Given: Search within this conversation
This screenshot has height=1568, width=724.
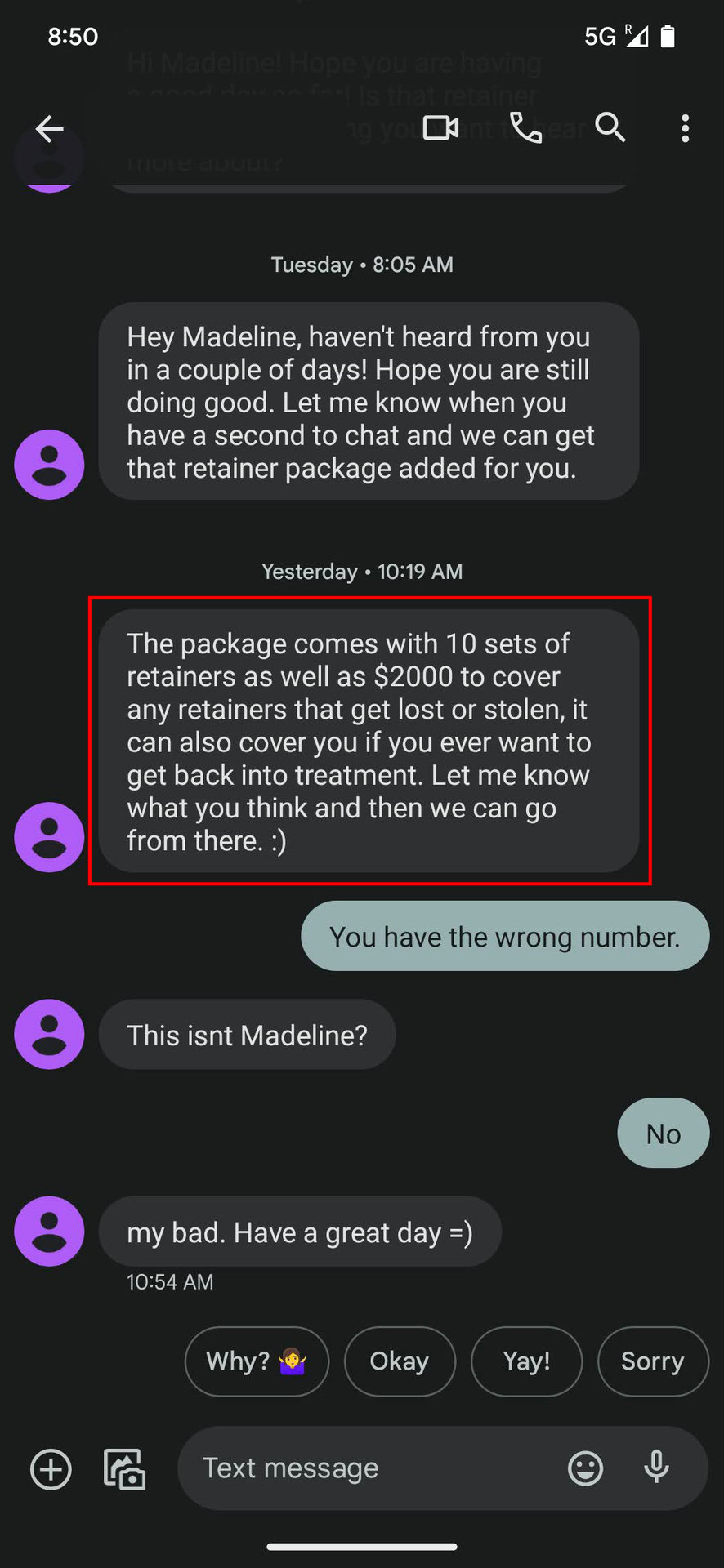Looking at the screenshot, I should (x=610, y=128).
